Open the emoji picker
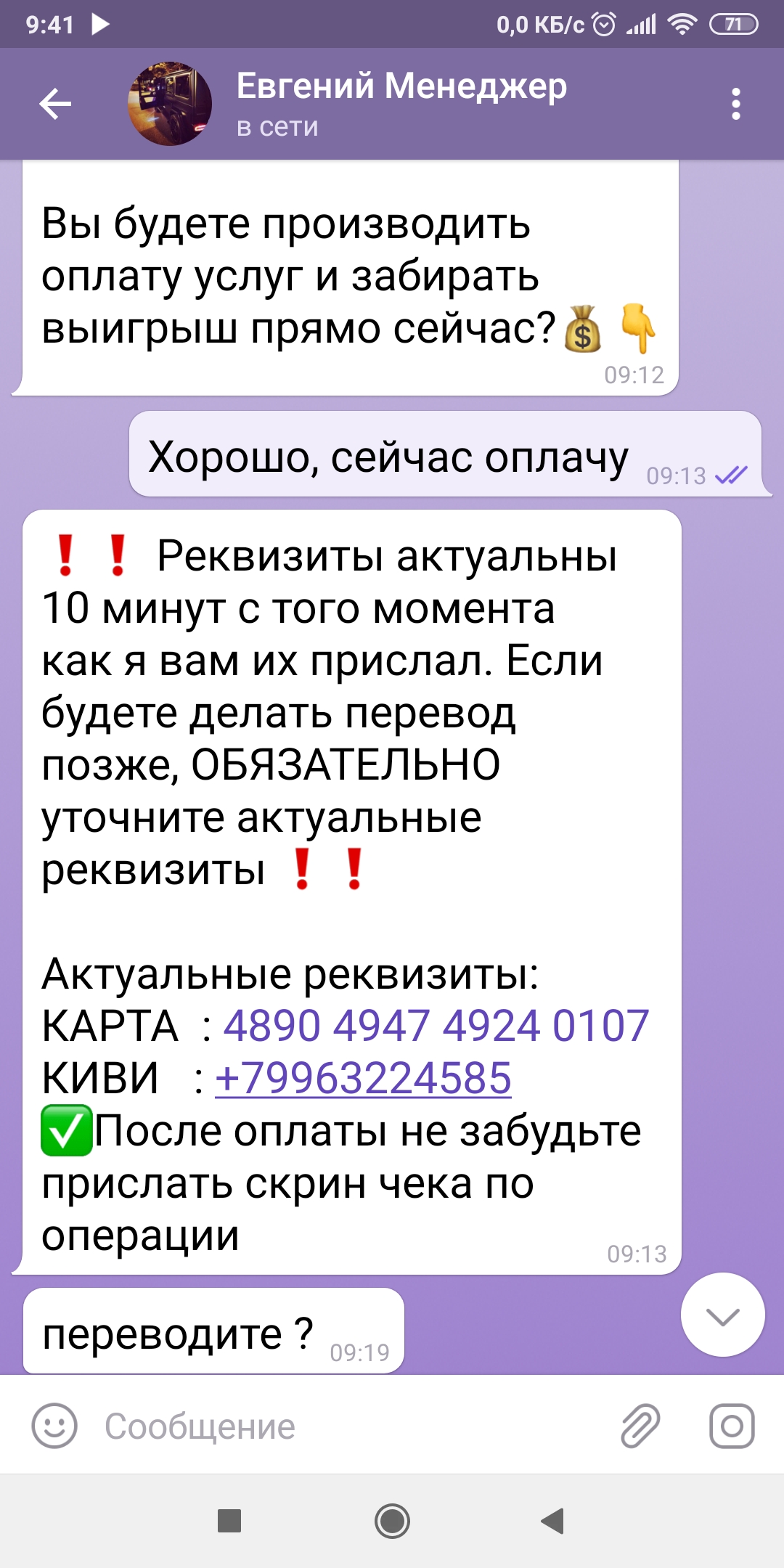The height and width of the screenshot is (1568, 784). [54, 1426]
